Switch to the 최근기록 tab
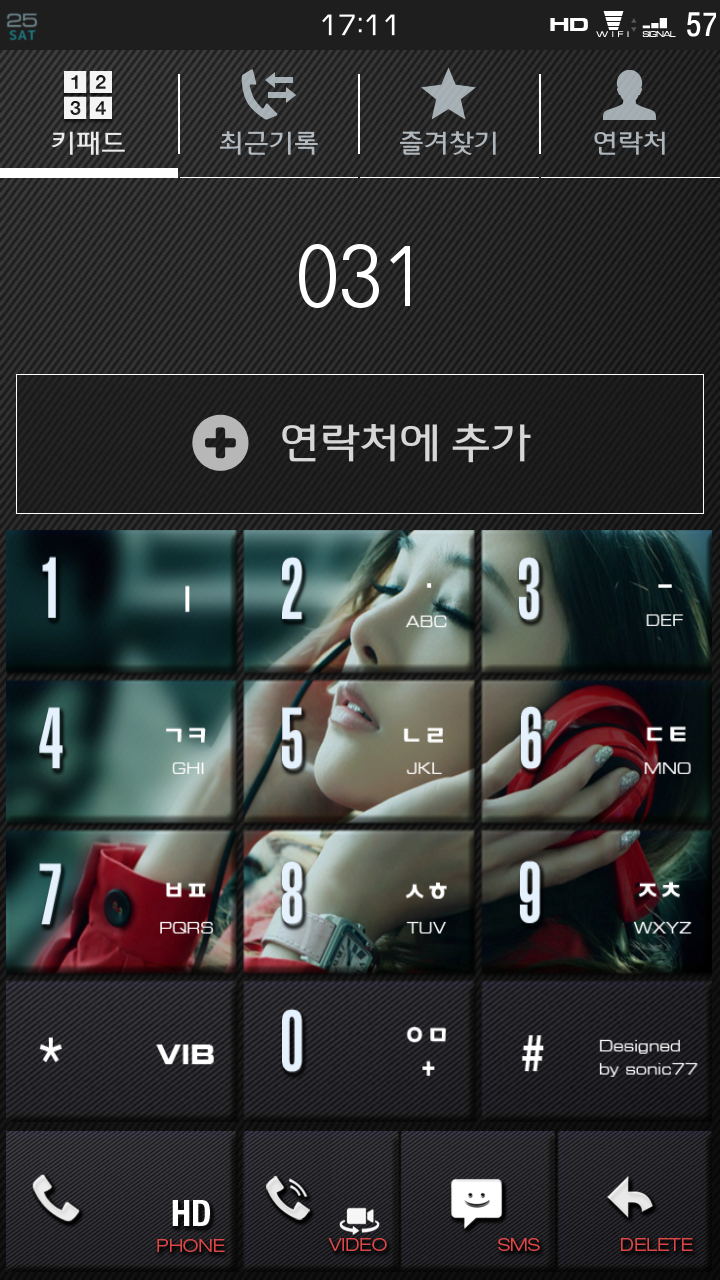This screenshot has width=720, height=1280. coord(268,113)
